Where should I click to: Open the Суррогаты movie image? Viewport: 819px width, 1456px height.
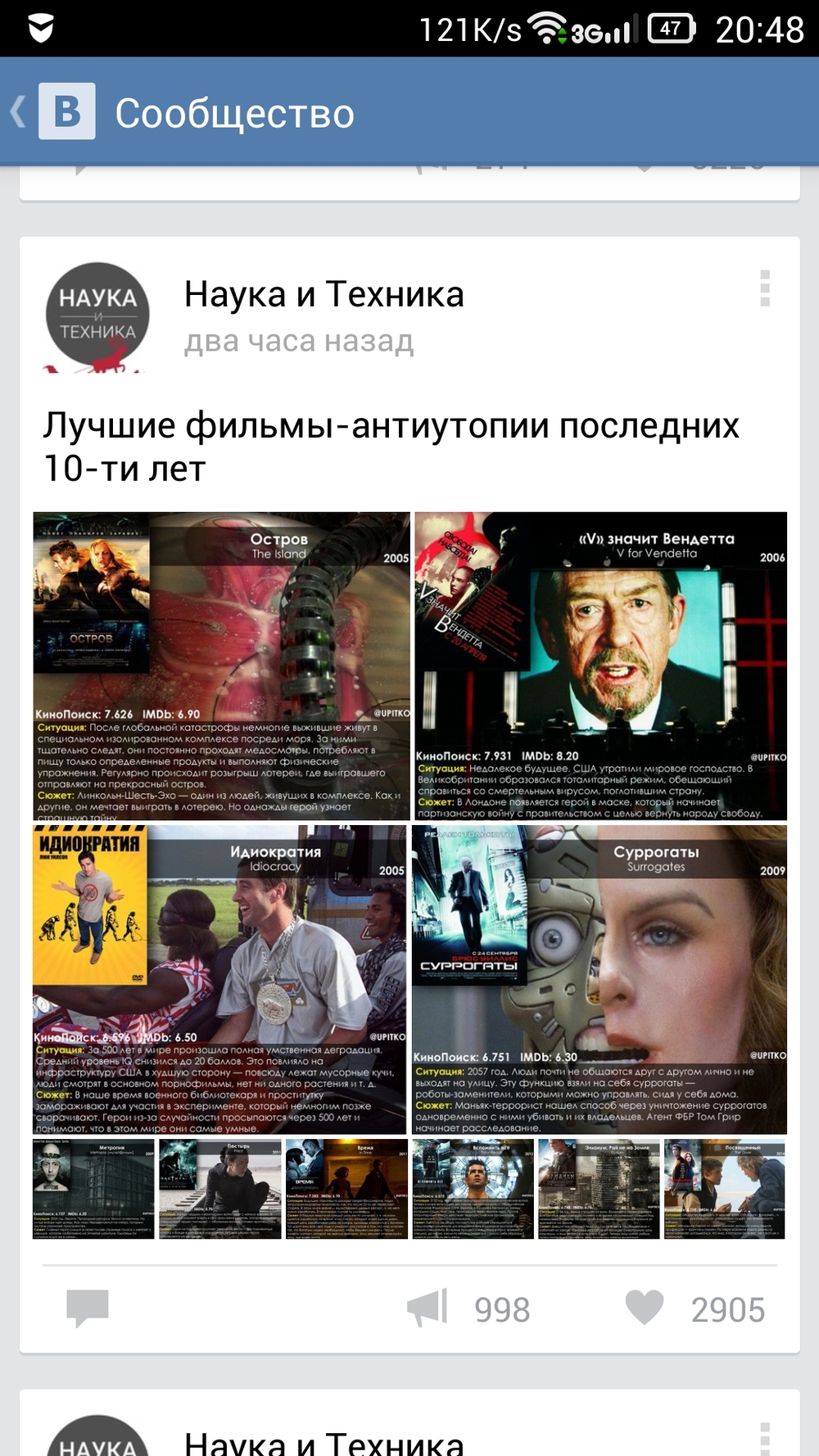click(599, 979)
